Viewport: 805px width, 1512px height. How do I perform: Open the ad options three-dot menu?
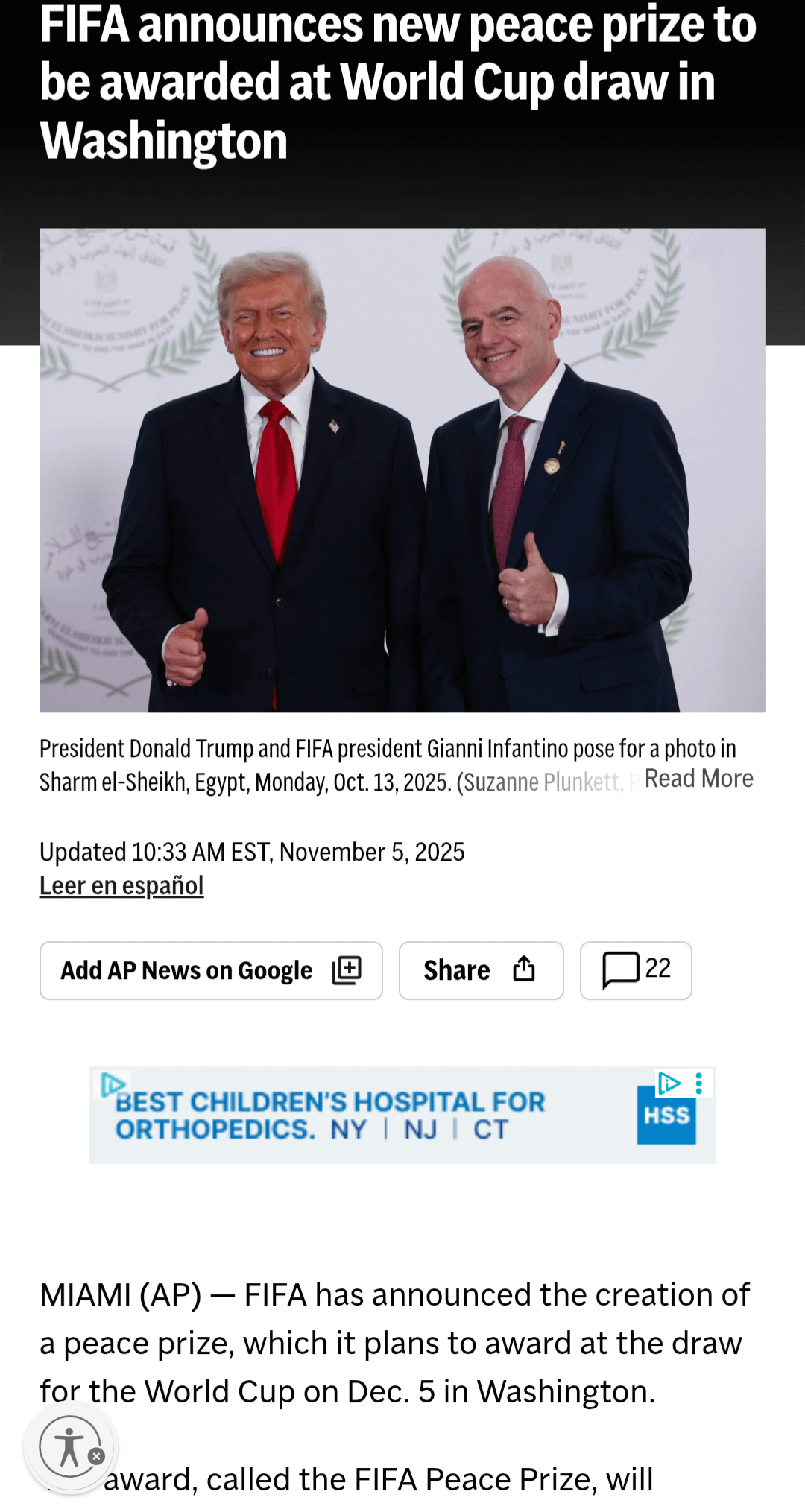699,1084
